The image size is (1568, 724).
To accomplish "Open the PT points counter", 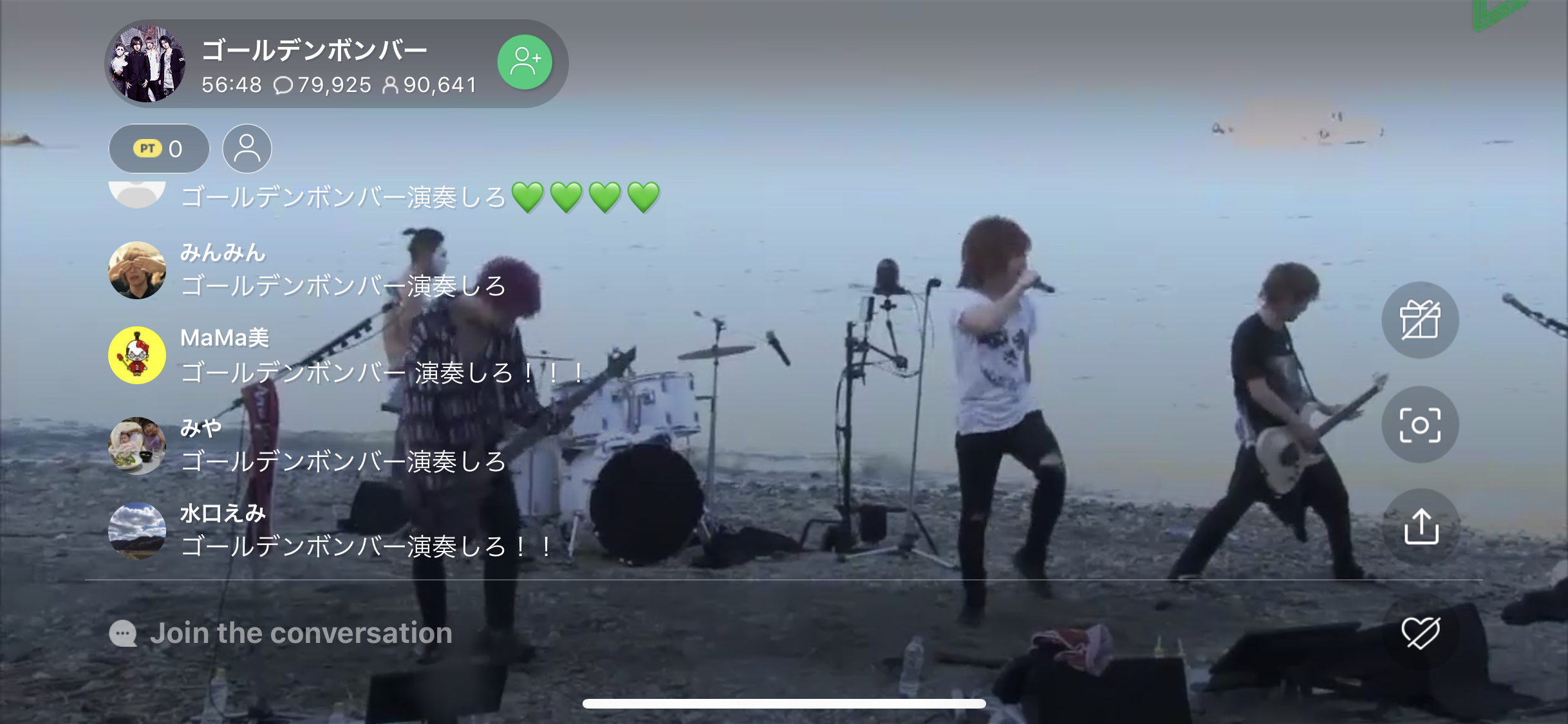I will (x=159, y=149).
